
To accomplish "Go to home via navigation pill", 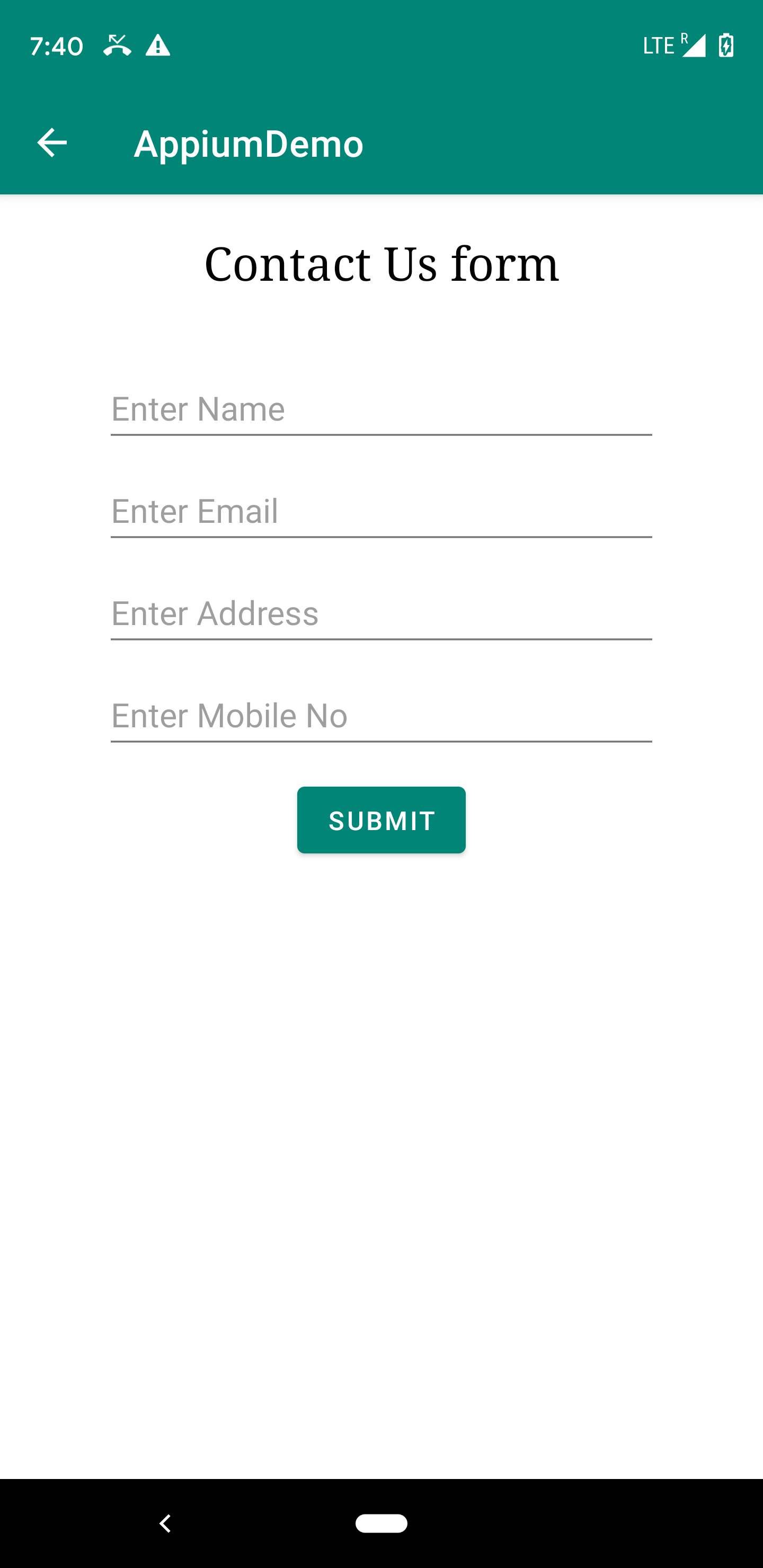I will tap(381, 1524).
